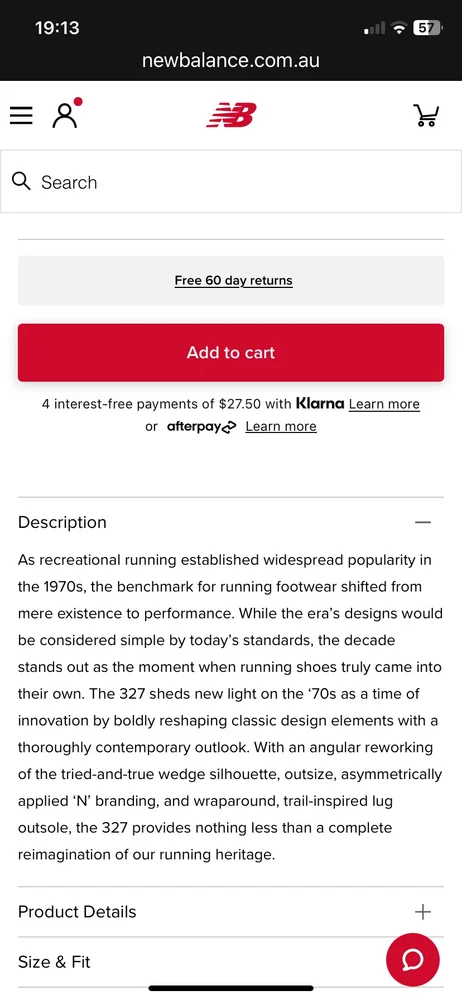Collapse the Description section
The height and width of the screenshot is (1000, 462).
[x=231, y=522]
